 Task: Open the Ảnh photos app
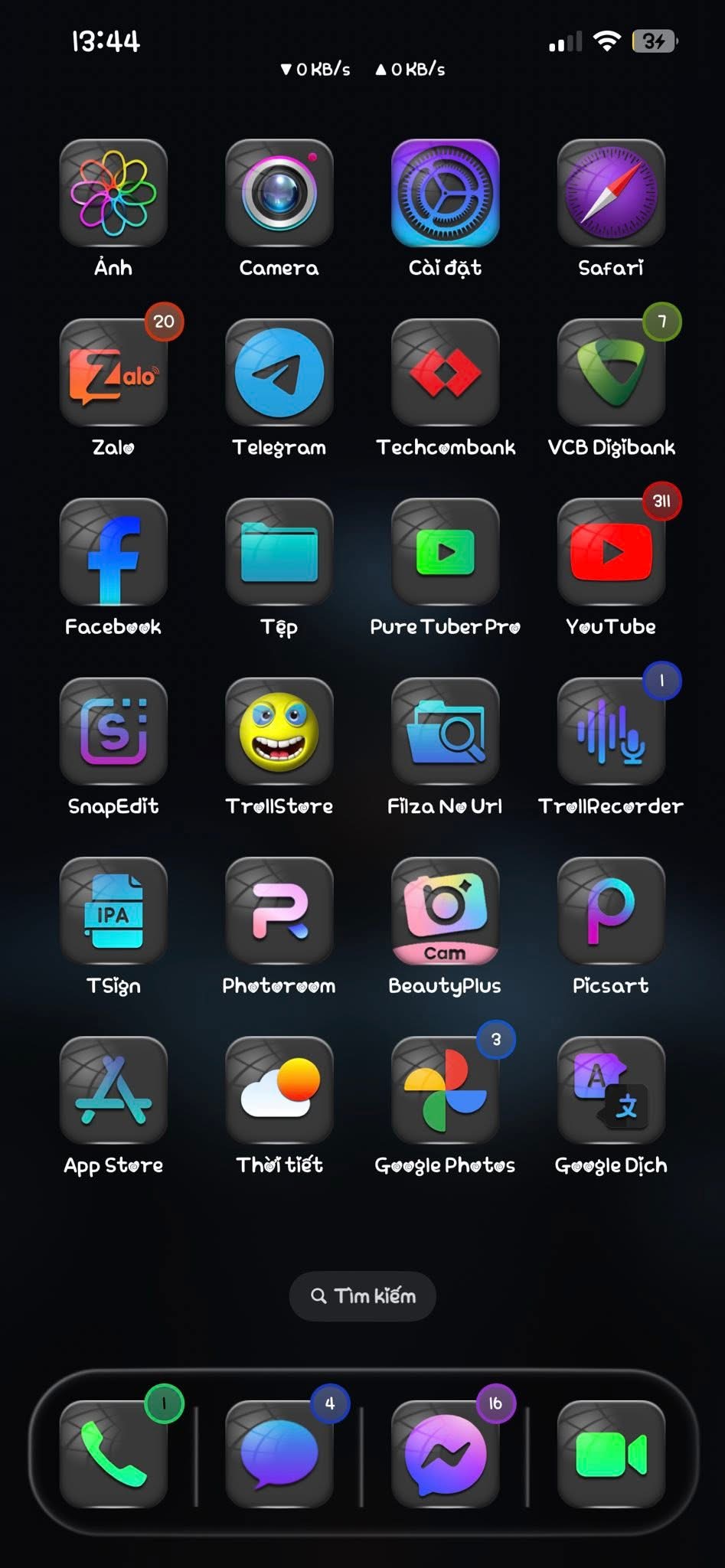coord(113,193)
